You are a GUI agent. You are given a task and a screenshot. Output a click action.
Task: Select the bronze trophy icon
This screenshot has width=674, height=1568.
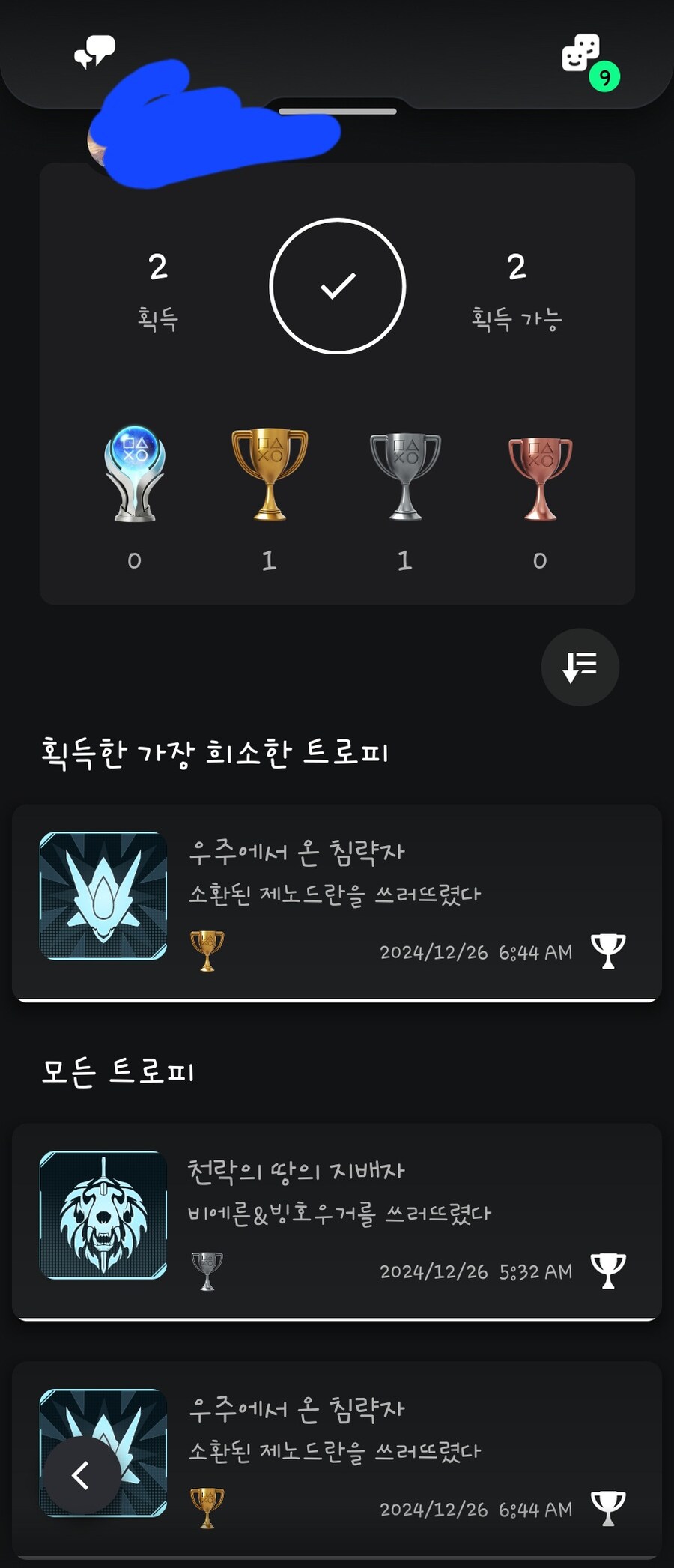click(x=540, y=474)
